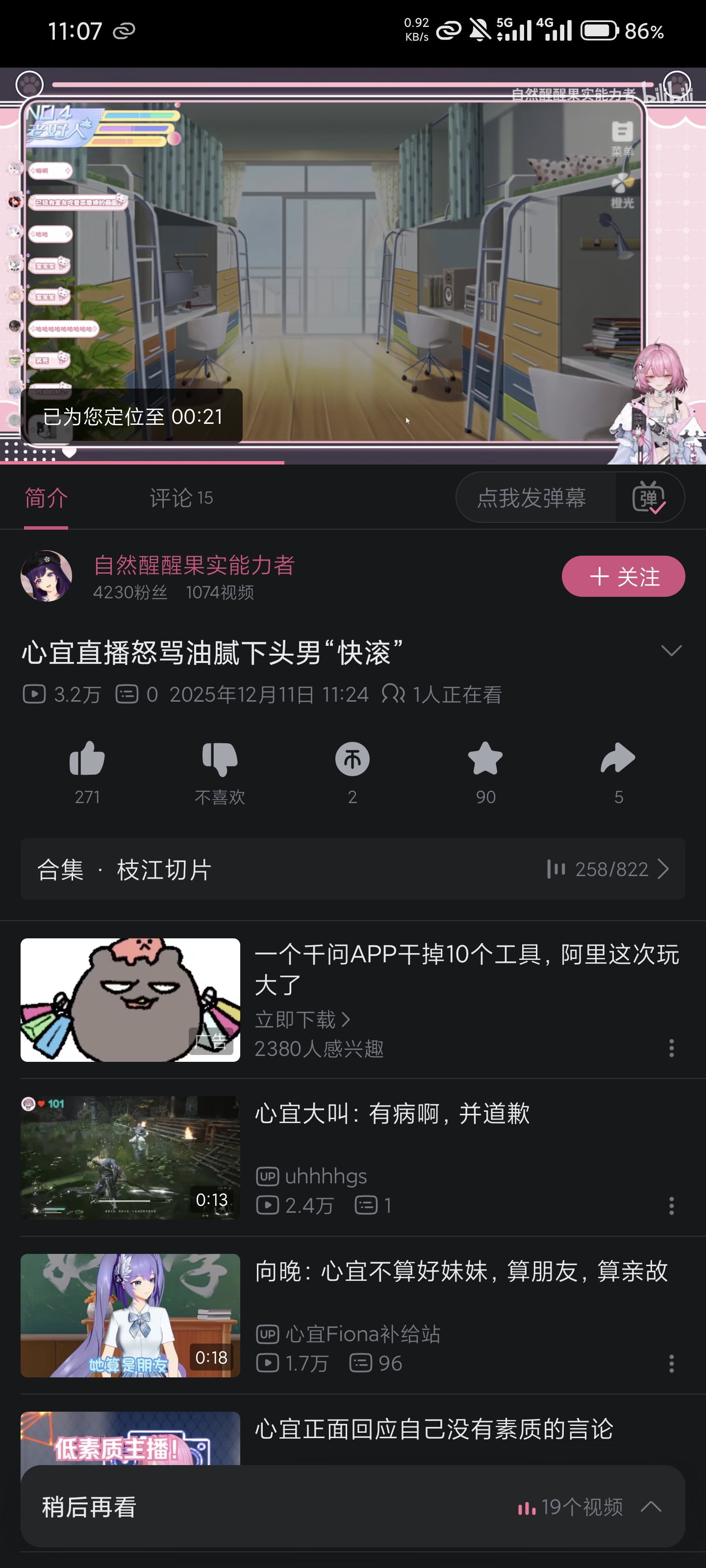Follow uploader with the 关注 button

click(x=623, y=576)
